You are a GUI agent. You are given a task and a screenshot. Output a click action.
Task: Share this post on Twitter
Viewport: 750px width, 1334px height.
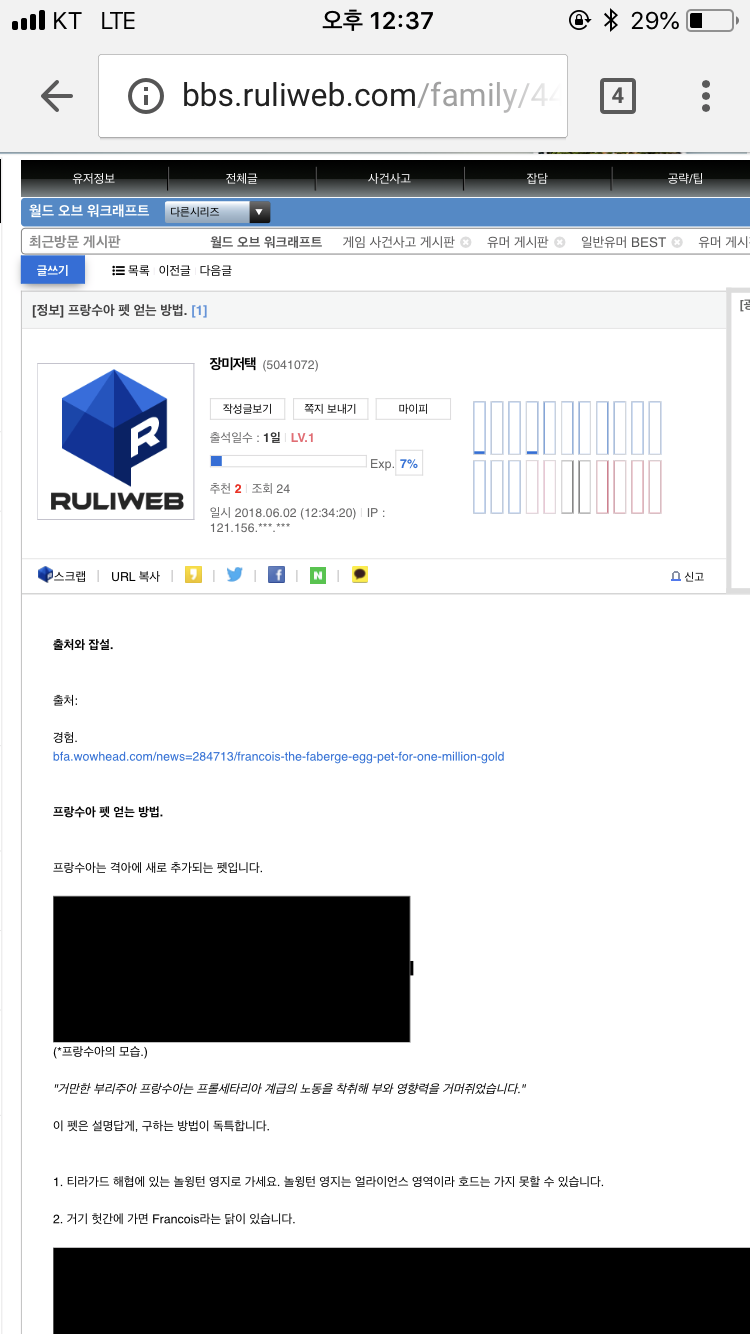(x=234, y=575)
